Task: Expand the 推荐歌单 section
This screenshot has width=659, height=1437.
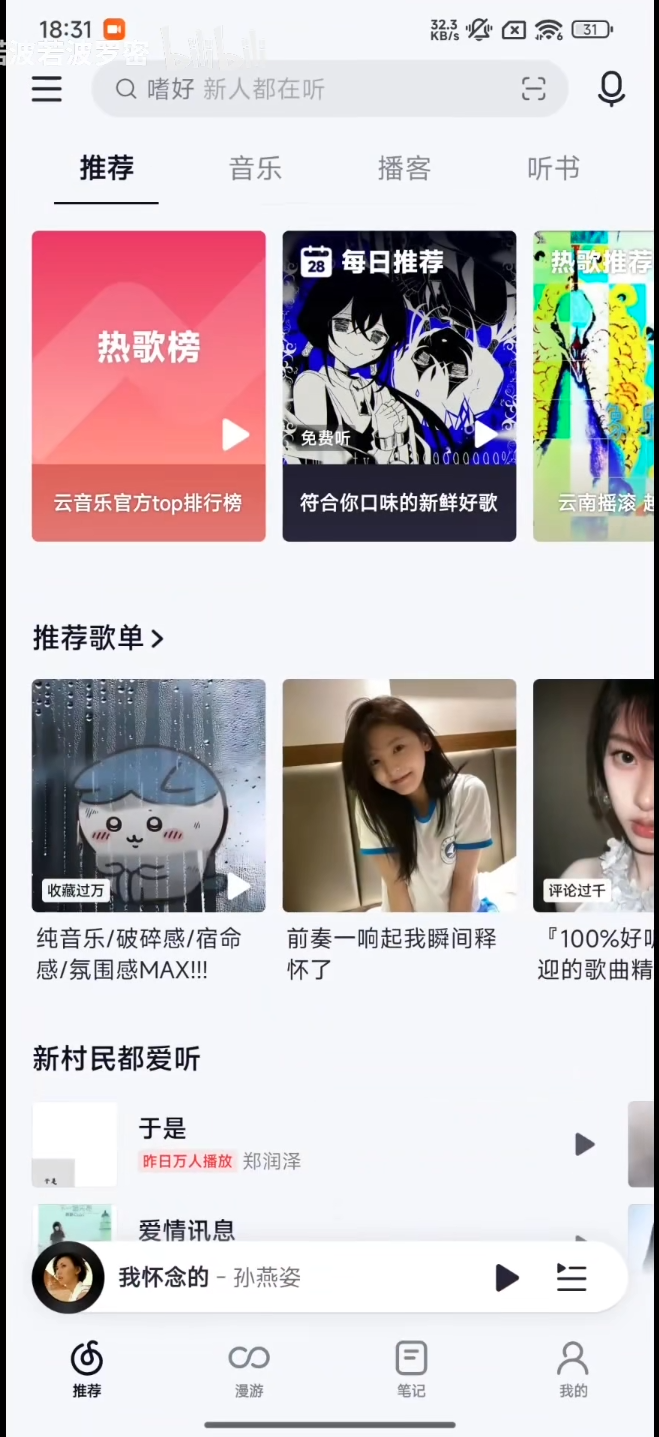Action: point(98,638)
